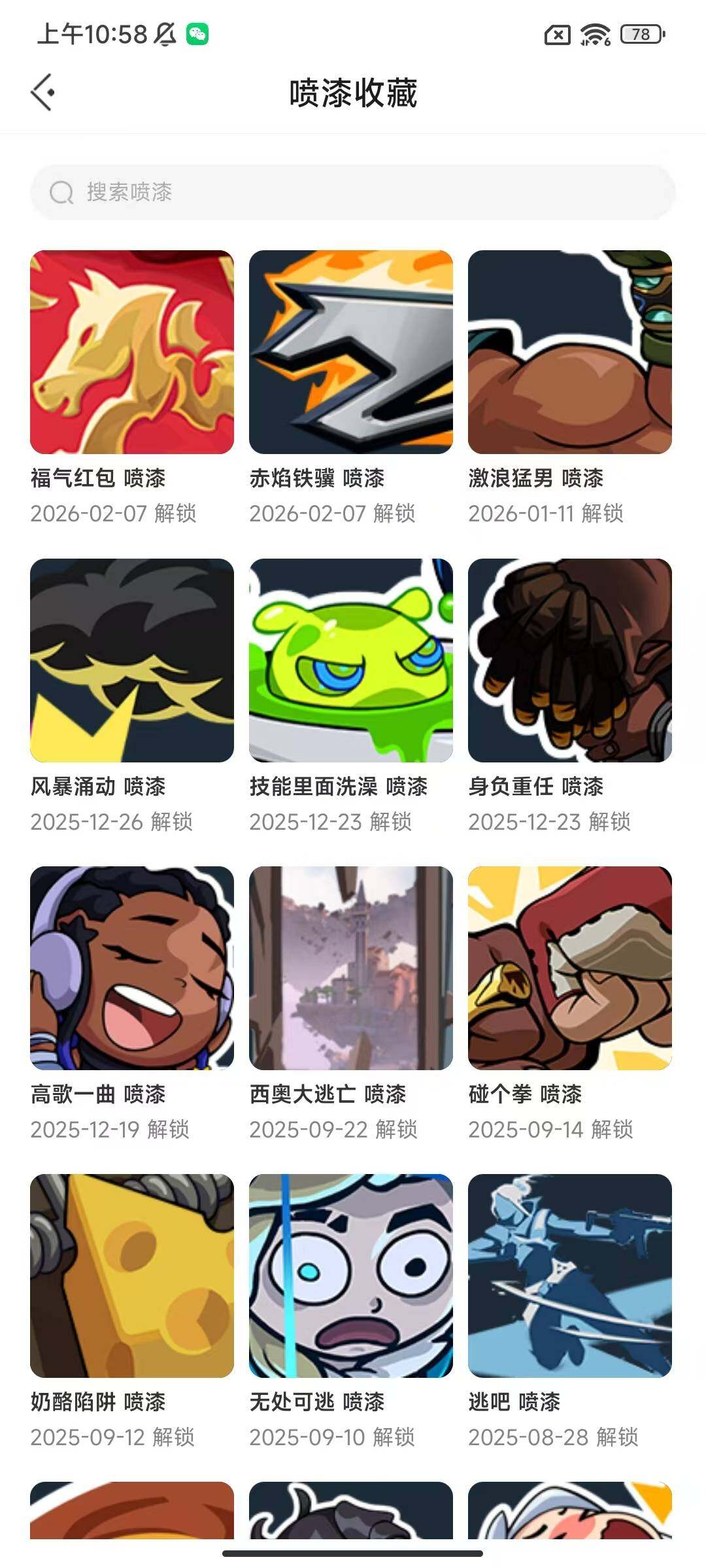
Task: View the 激浪猛男 spray
Action: click(570, 352)
